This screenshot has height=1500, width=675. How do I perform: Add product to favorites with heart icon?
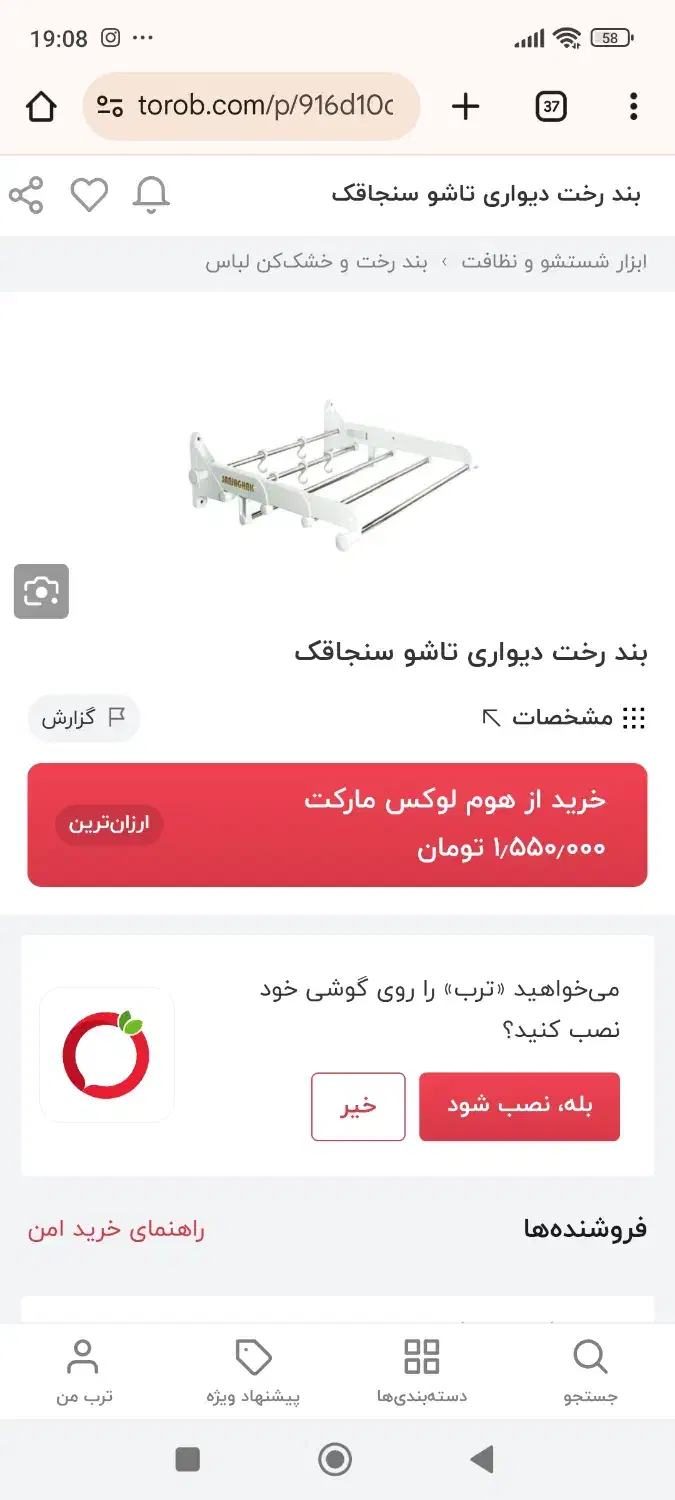[89, 195]
